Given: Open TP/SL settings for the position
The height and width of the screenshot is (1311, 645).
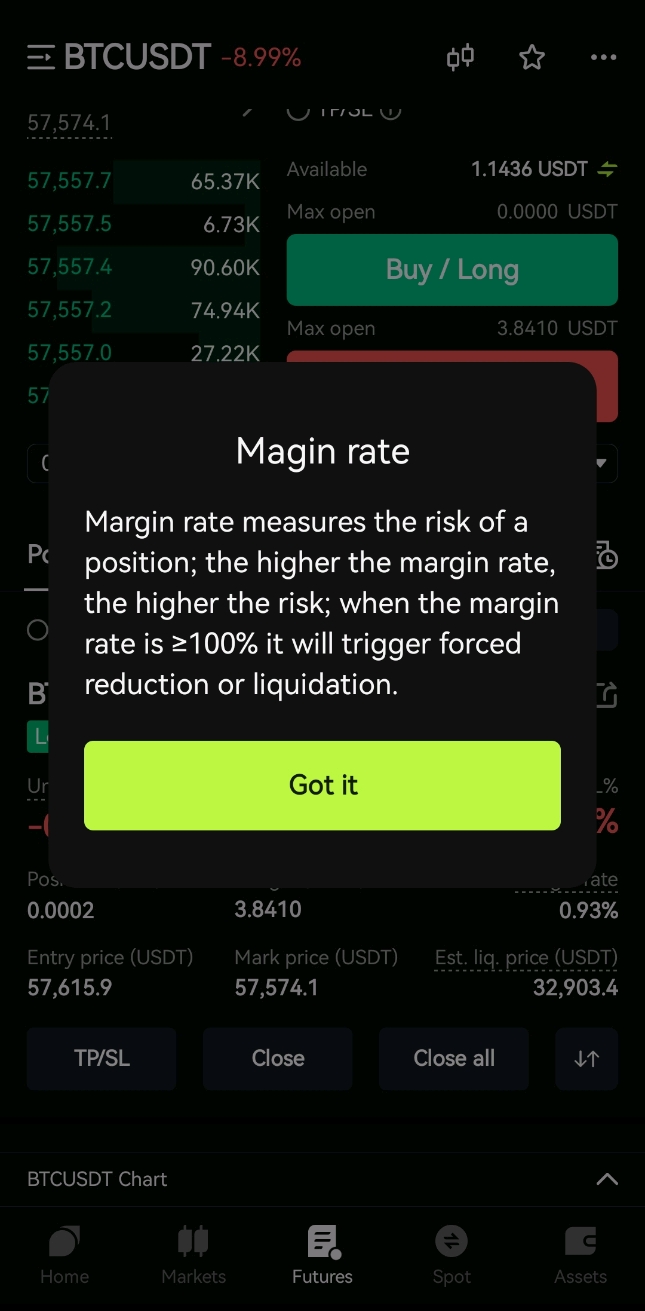Looking at the screenshot, I should (x=102, y=1058).
